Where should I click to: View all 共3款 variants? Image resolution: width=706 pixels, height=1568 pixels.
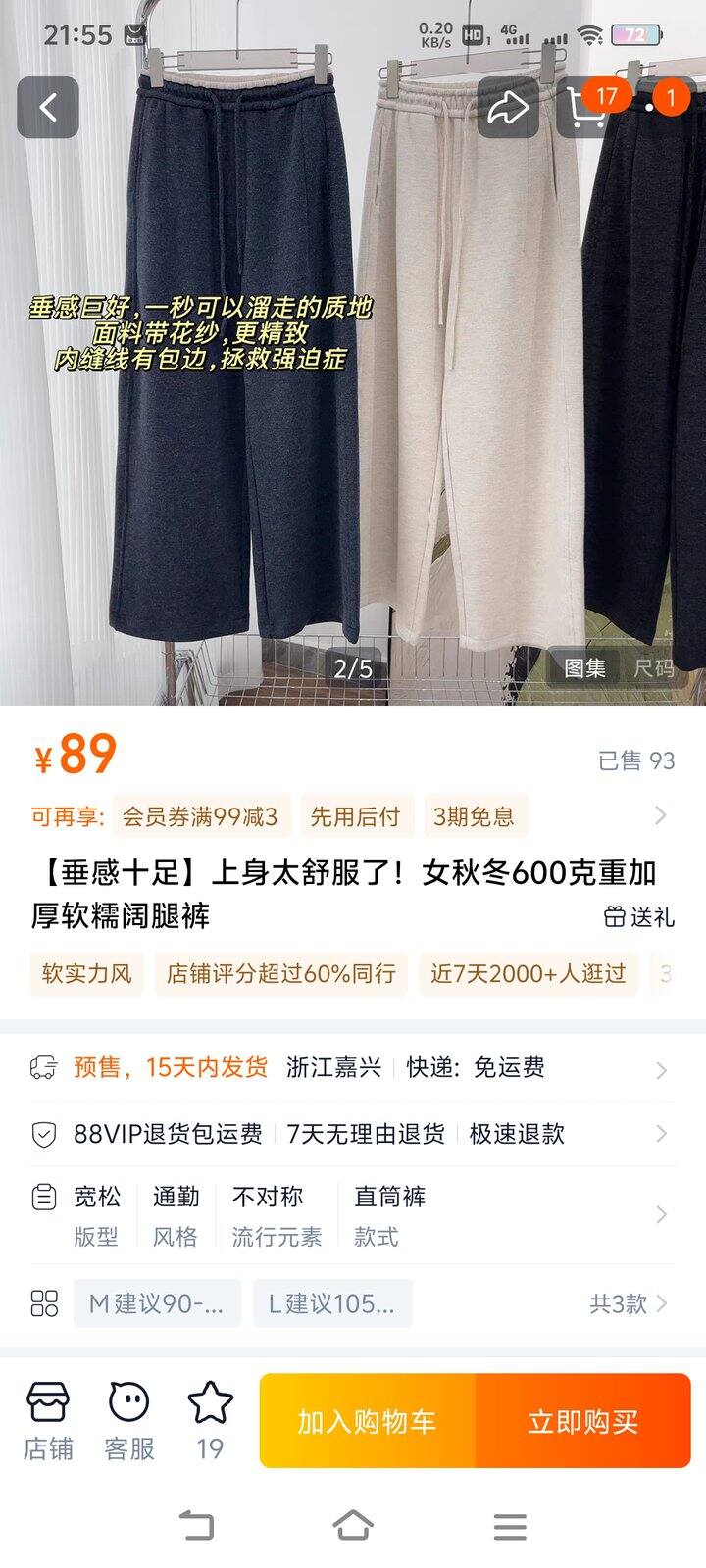(628, 1303)
